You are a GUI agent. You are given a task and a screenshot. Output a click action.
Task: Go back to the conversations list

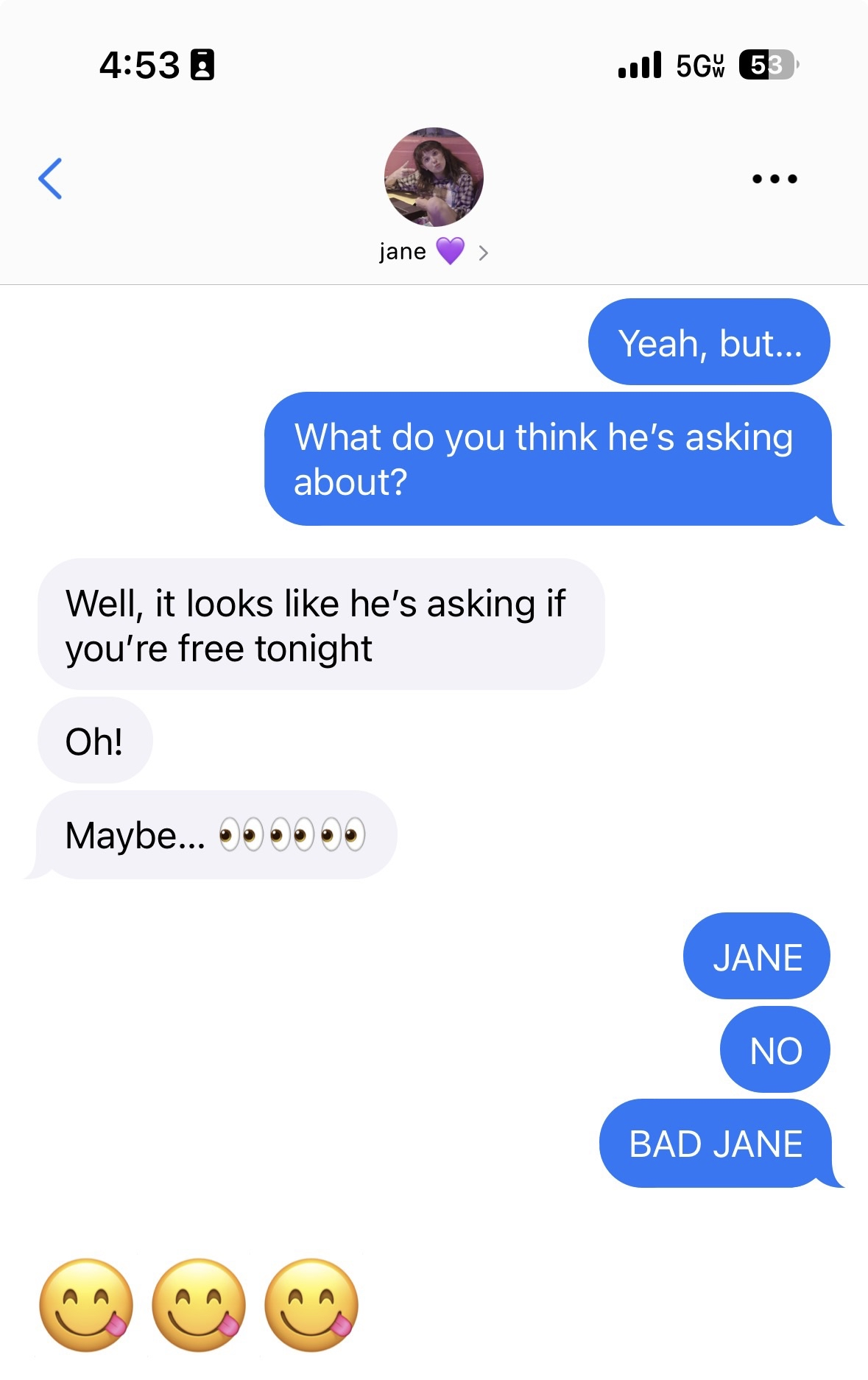click(50, 179)
